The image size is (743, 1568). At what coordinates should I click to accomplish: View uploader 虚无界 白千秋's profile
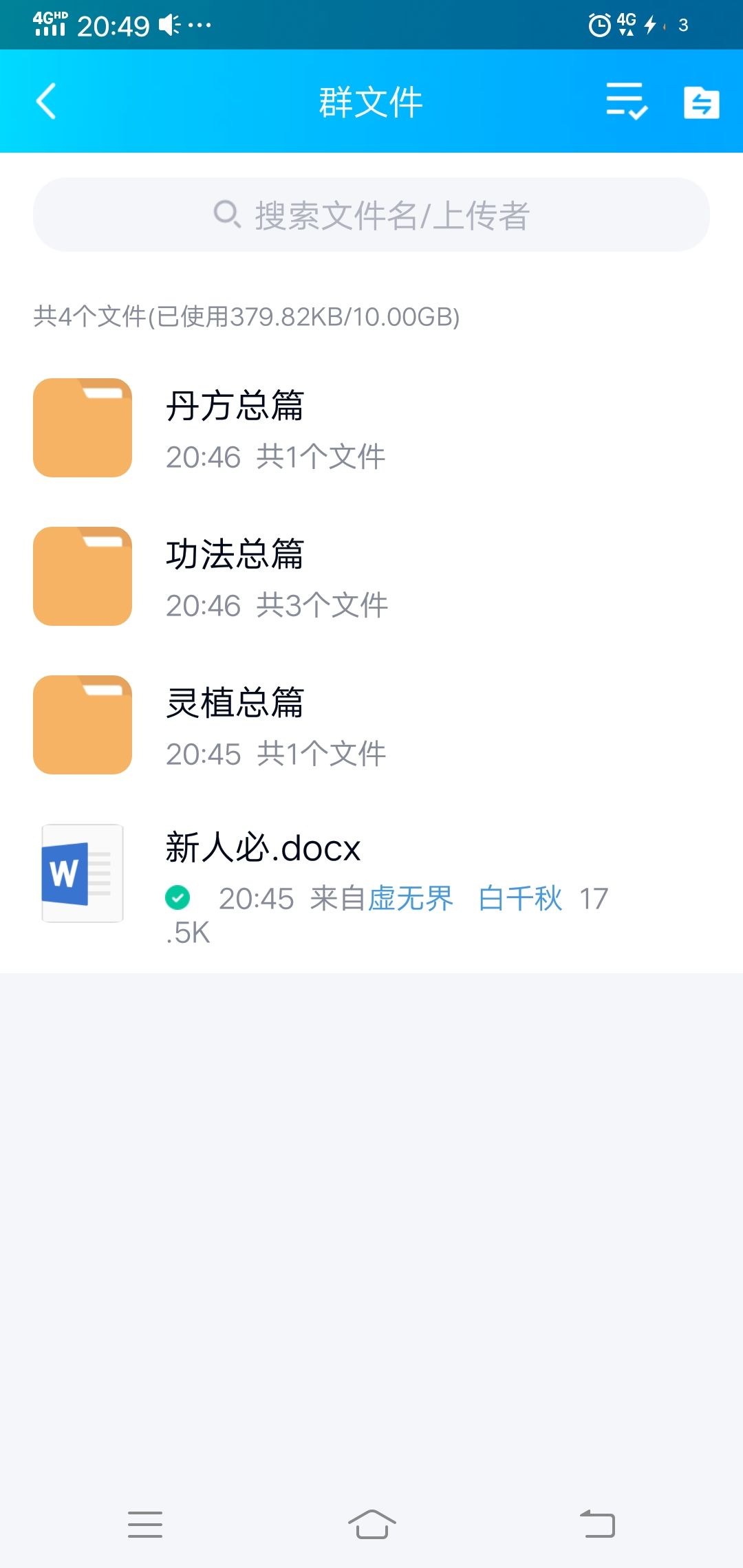[x=465, y=898]
